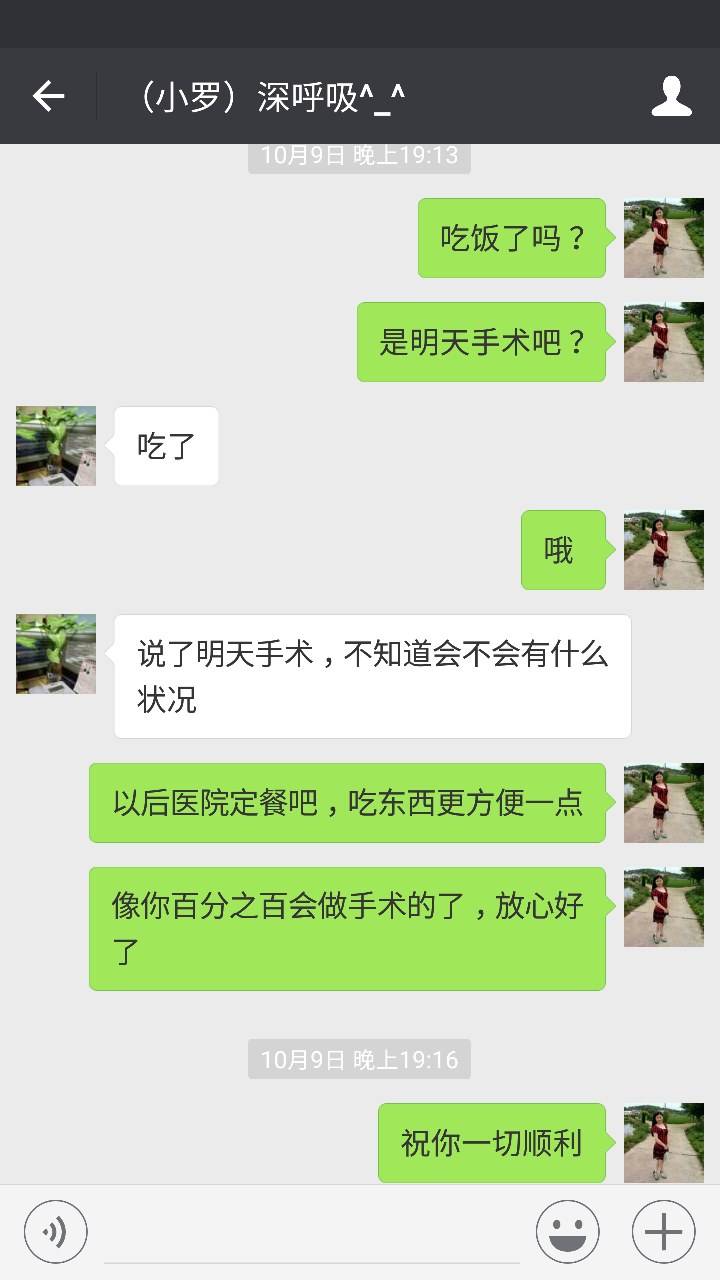720x1280 pixels.
Task: Tap the sender avatar beside 吃饭了吗？
Action: coord(663,238)
